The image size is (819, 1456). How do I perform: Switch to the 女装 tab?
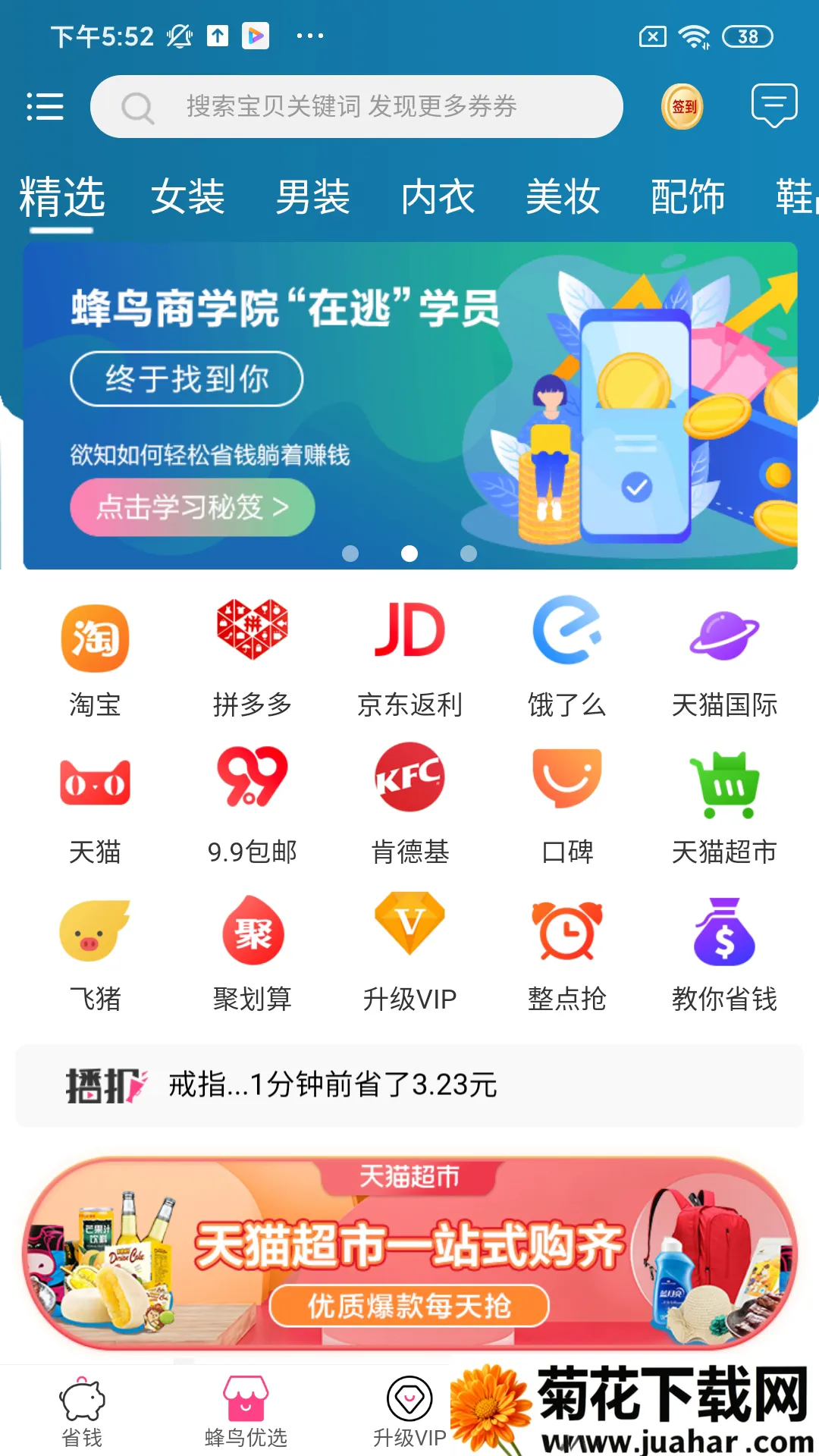pos(189,196)
